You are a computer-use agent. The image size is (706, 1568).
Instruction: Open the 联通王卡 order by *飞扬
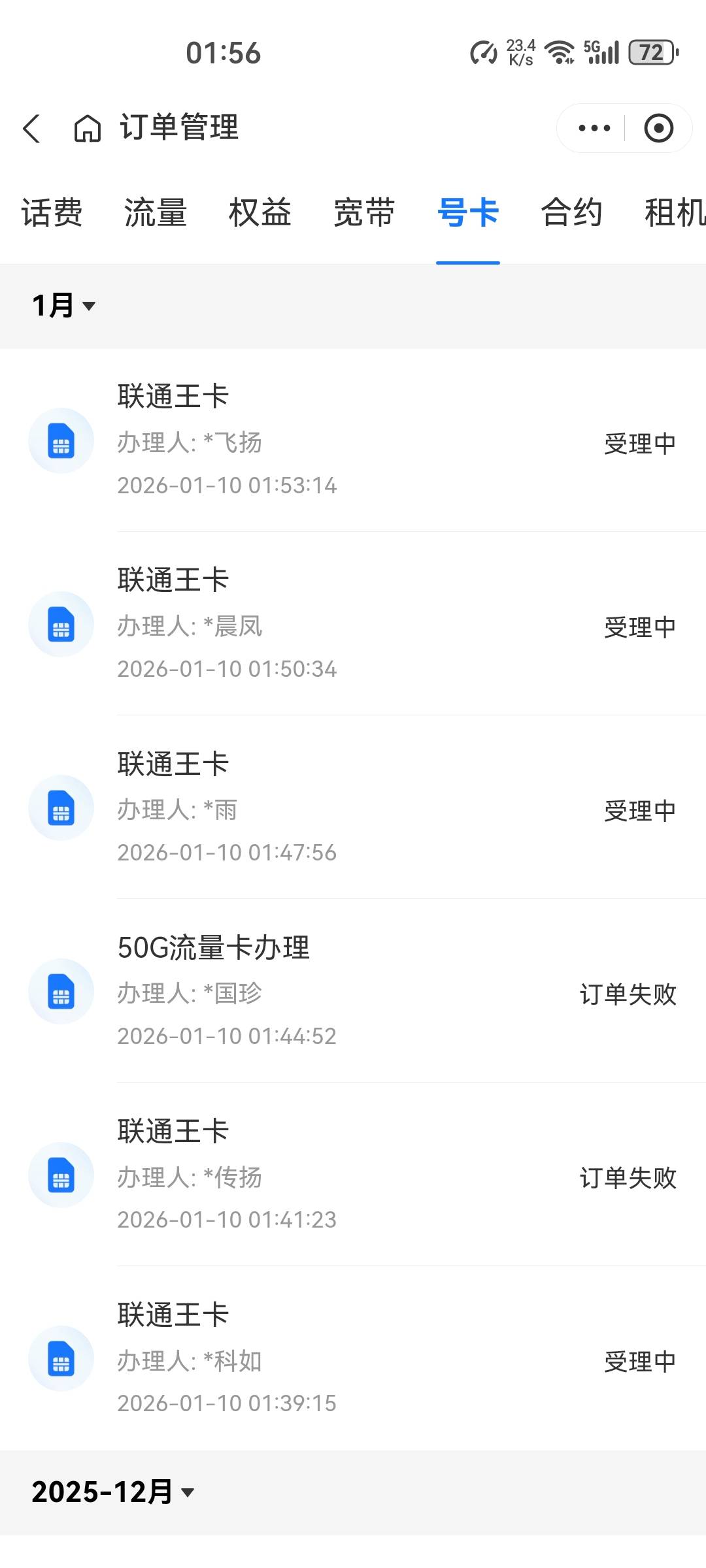353,441
